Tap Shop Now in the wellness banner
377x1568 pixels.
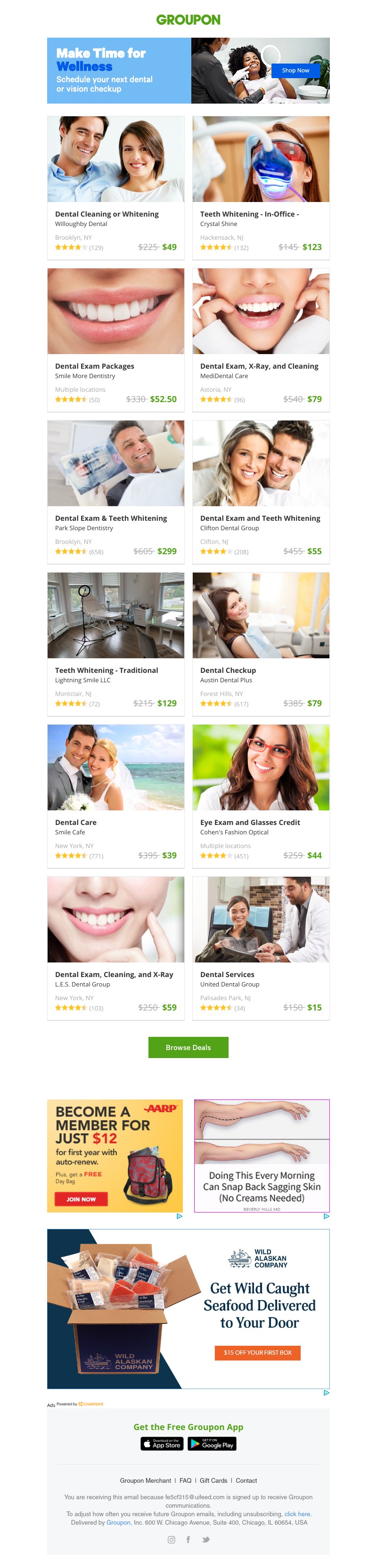click(295, 71)
